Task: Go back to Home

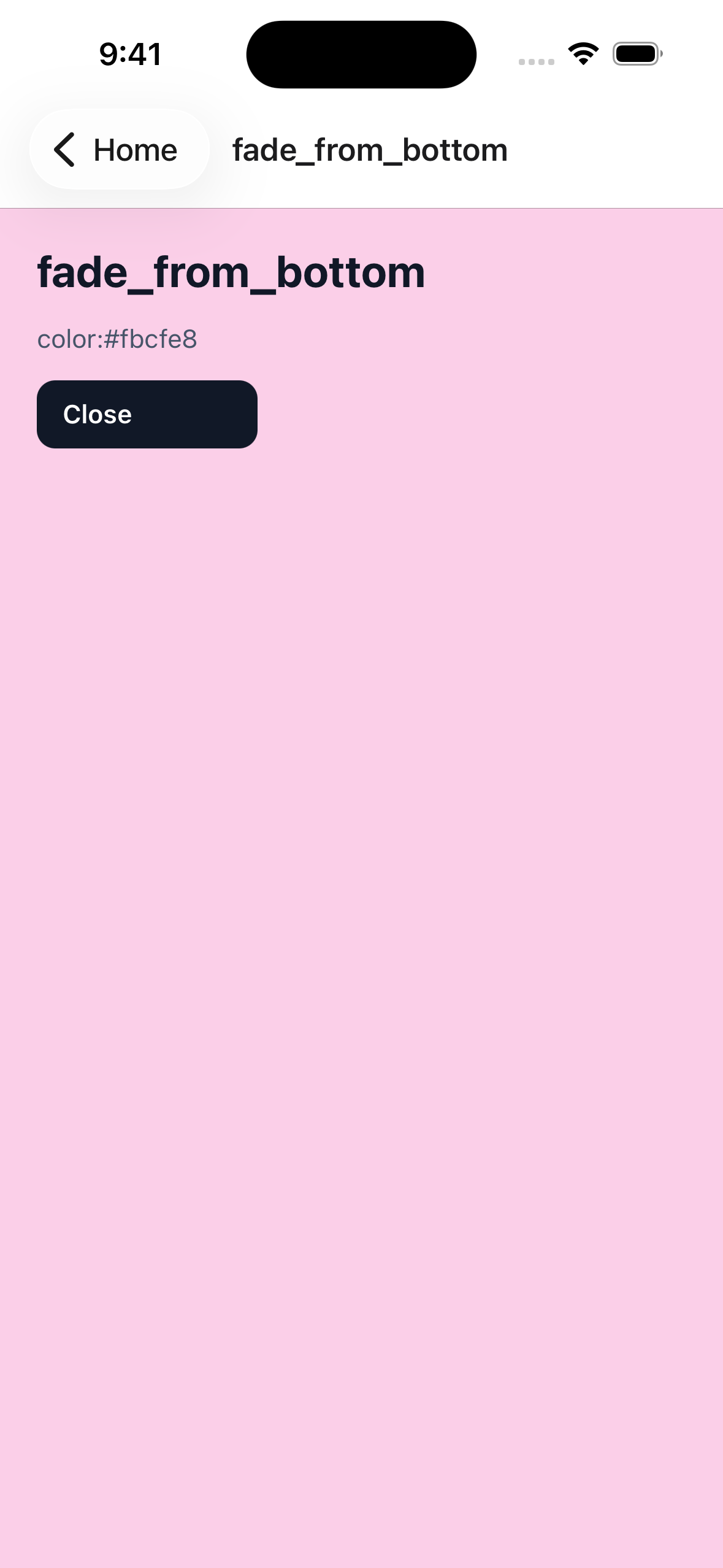Action: pos(120,149)
